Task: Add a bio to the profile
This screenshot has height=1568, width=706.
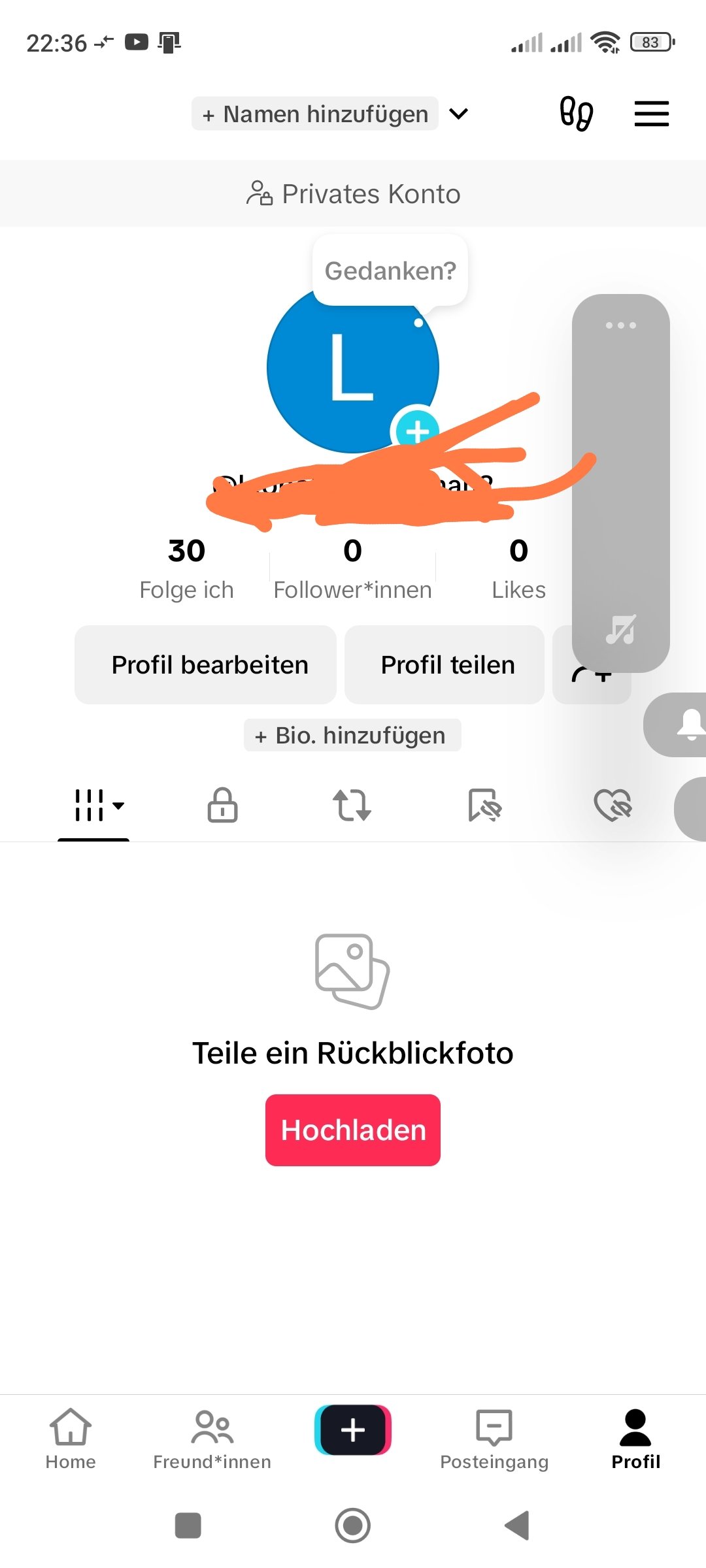Action: (x=352, y=736)
